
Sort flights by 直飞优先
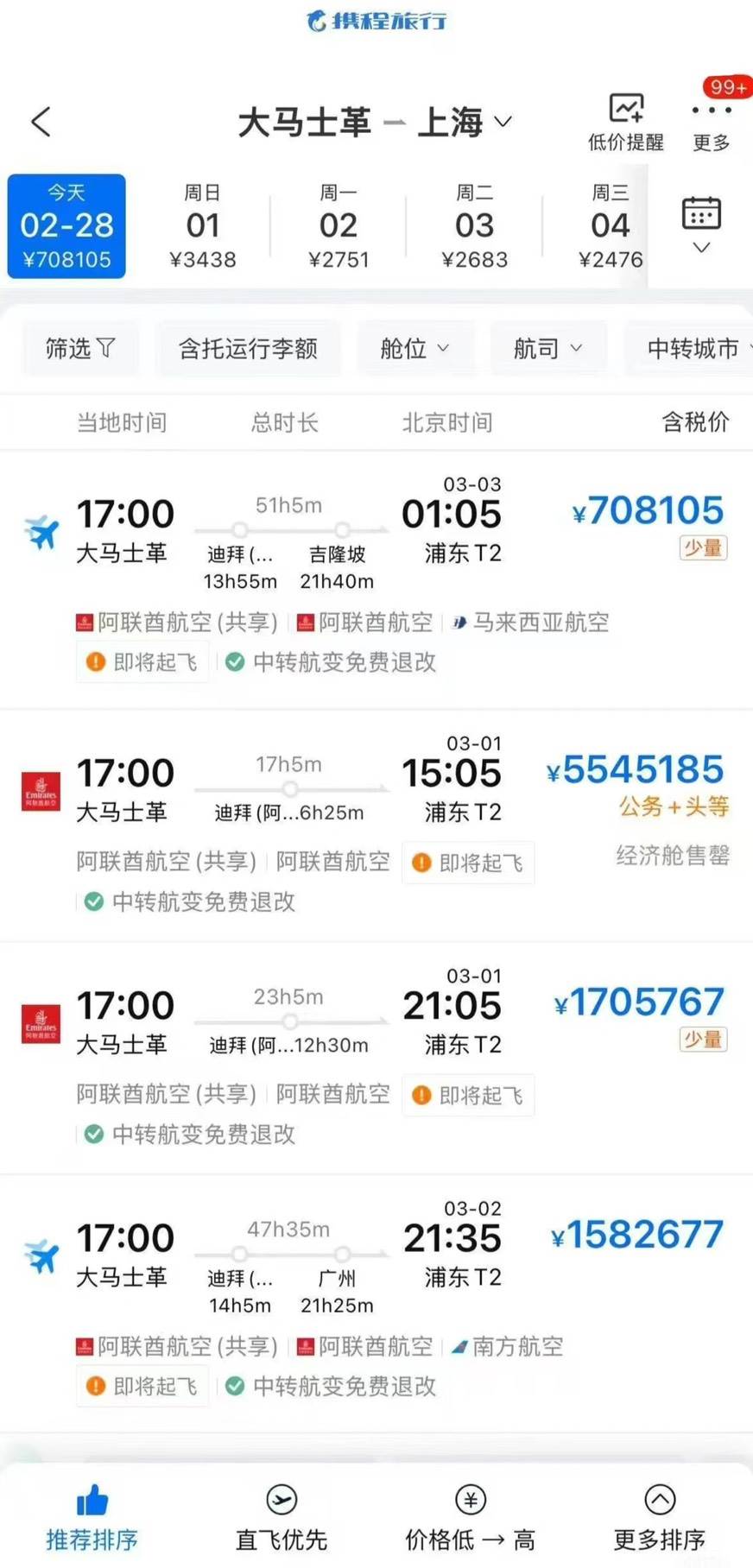click(x=282, y=1517)
